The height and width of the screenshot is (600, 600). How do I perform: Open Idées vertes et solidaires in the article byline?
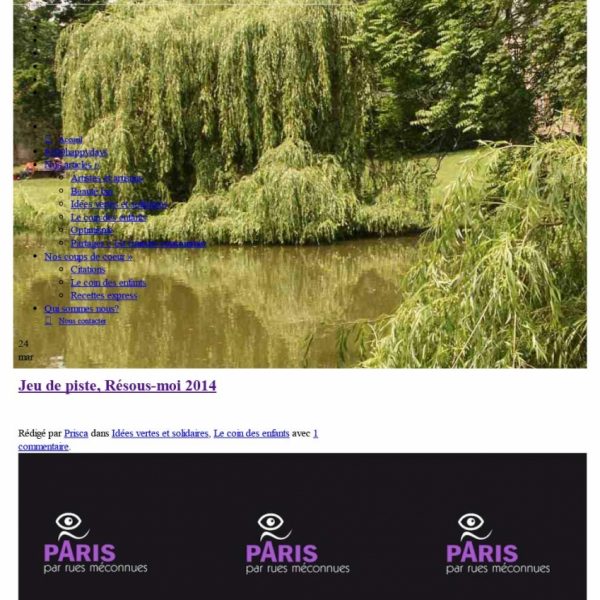160,433
